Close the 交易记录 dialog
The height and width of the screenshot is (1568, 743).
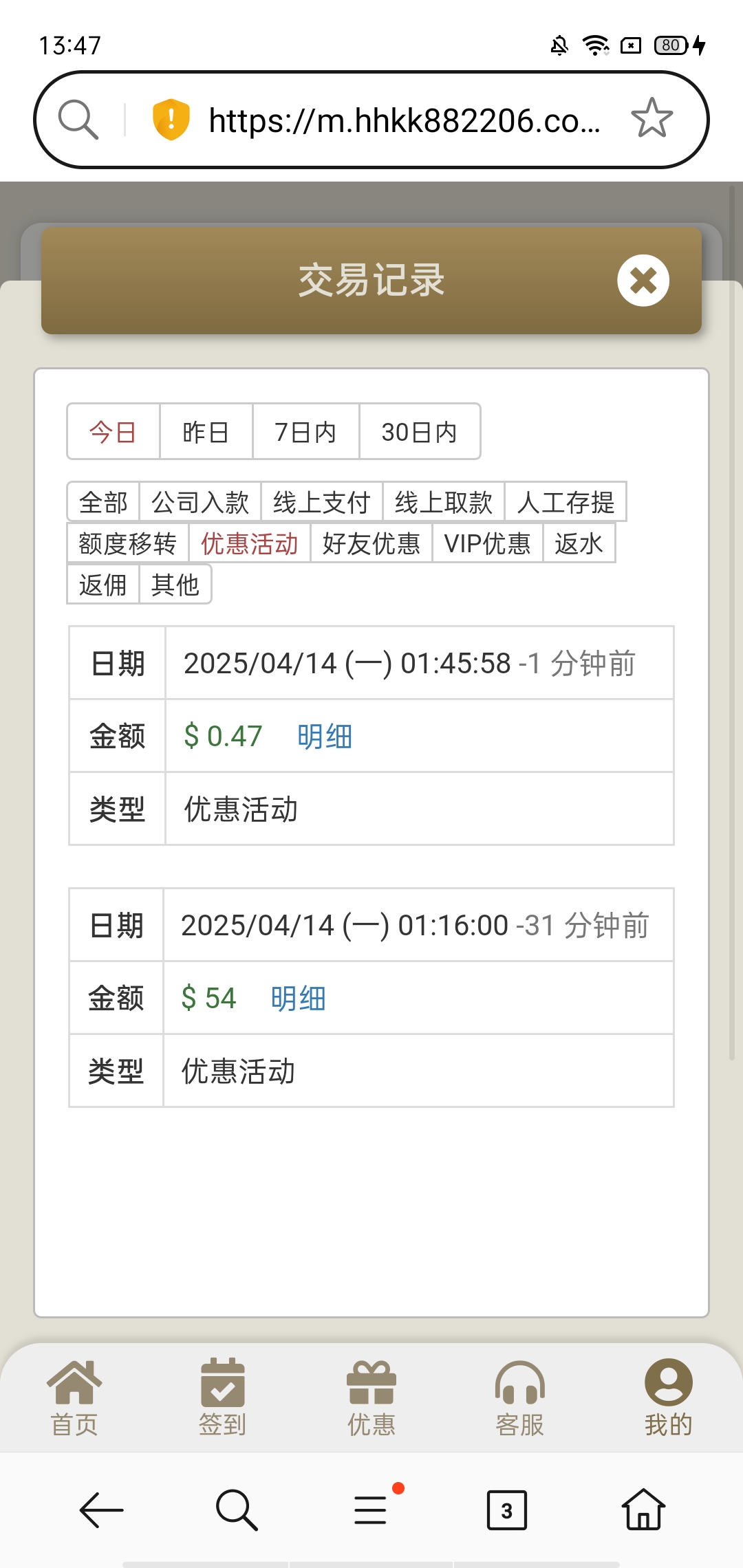pyautogui.click(x=643, y=281)
